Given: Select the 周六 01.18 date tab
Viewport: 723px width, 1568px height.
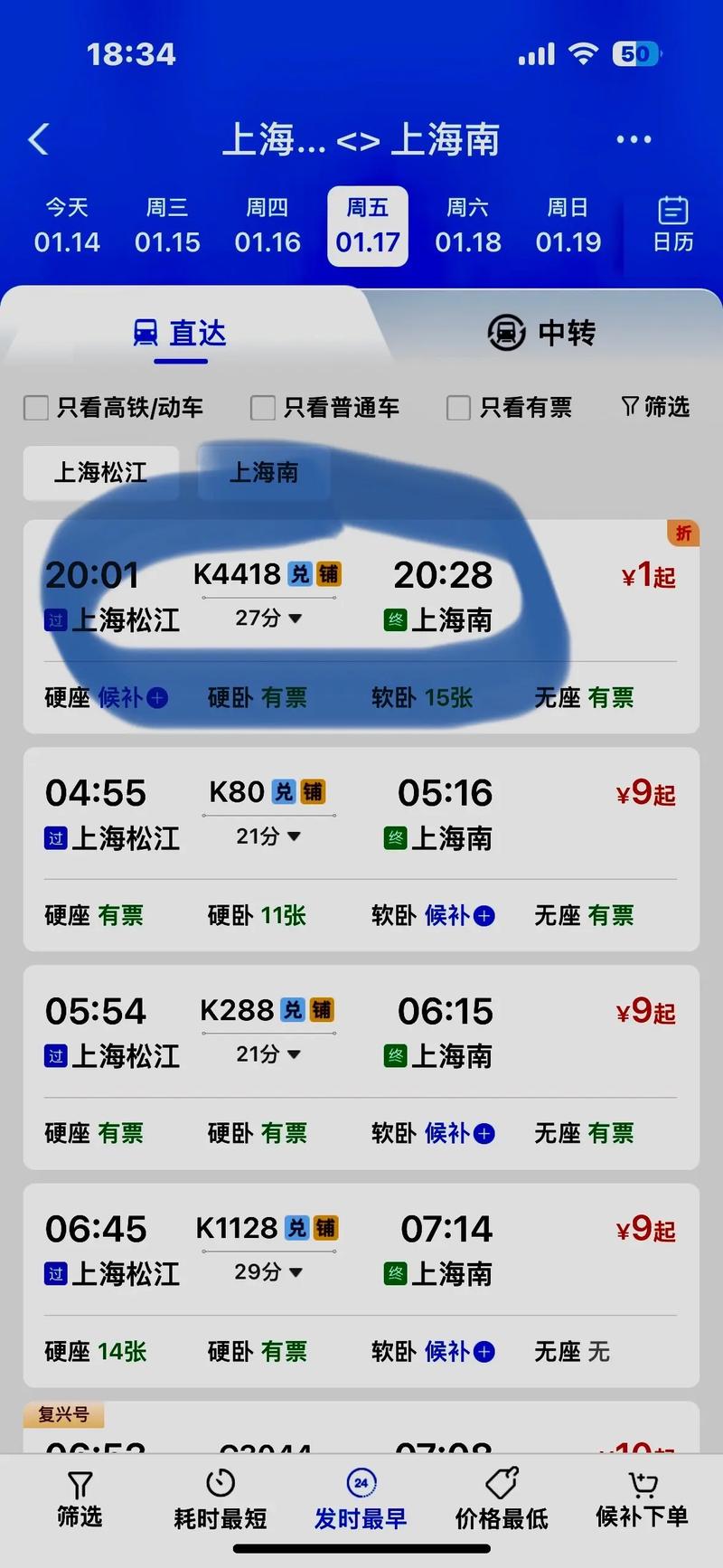Looking at the screenshot, I should click(x=468, y=226).
